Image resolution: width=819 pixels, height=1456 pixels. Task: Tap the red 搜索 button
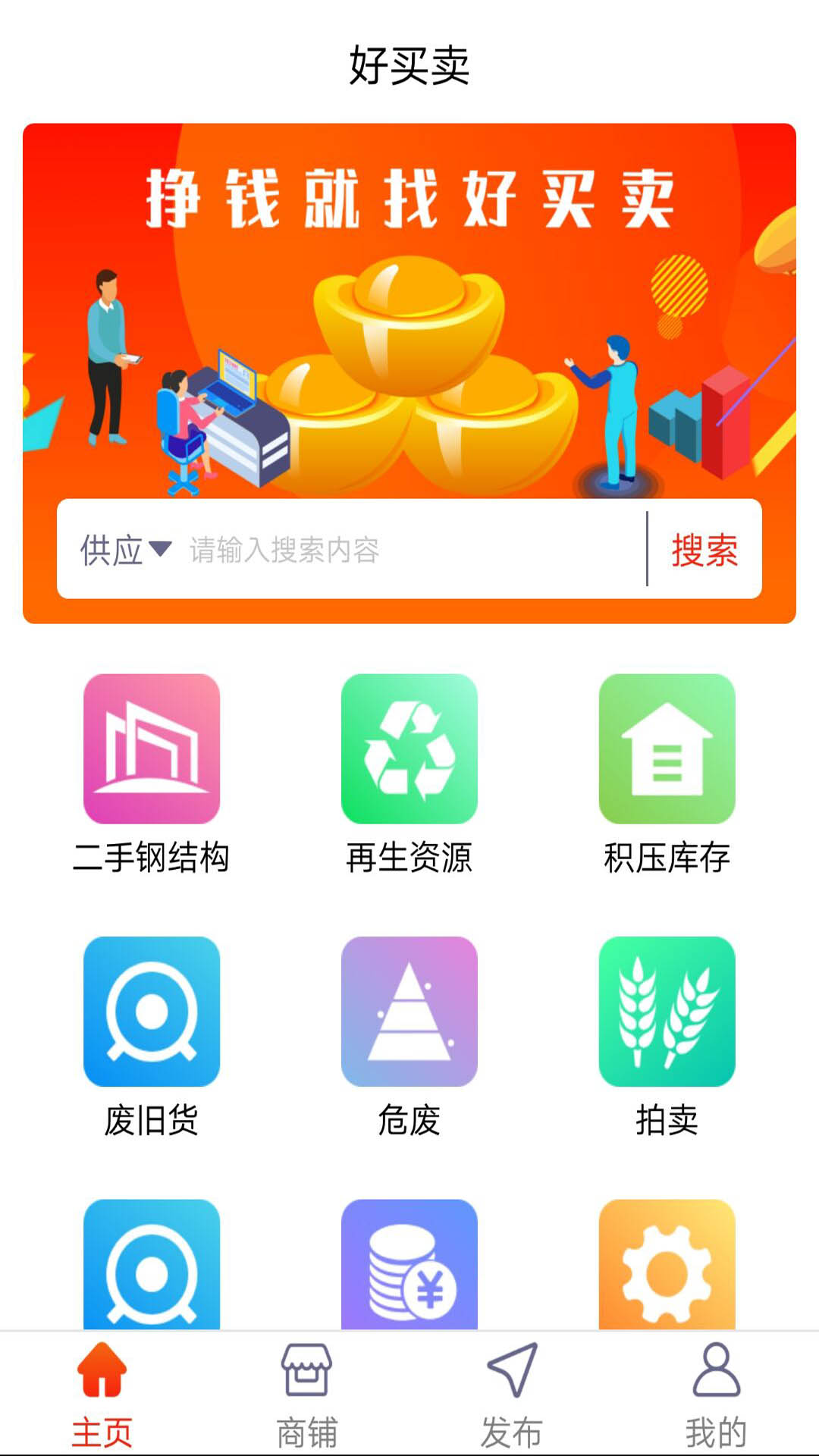704,550
